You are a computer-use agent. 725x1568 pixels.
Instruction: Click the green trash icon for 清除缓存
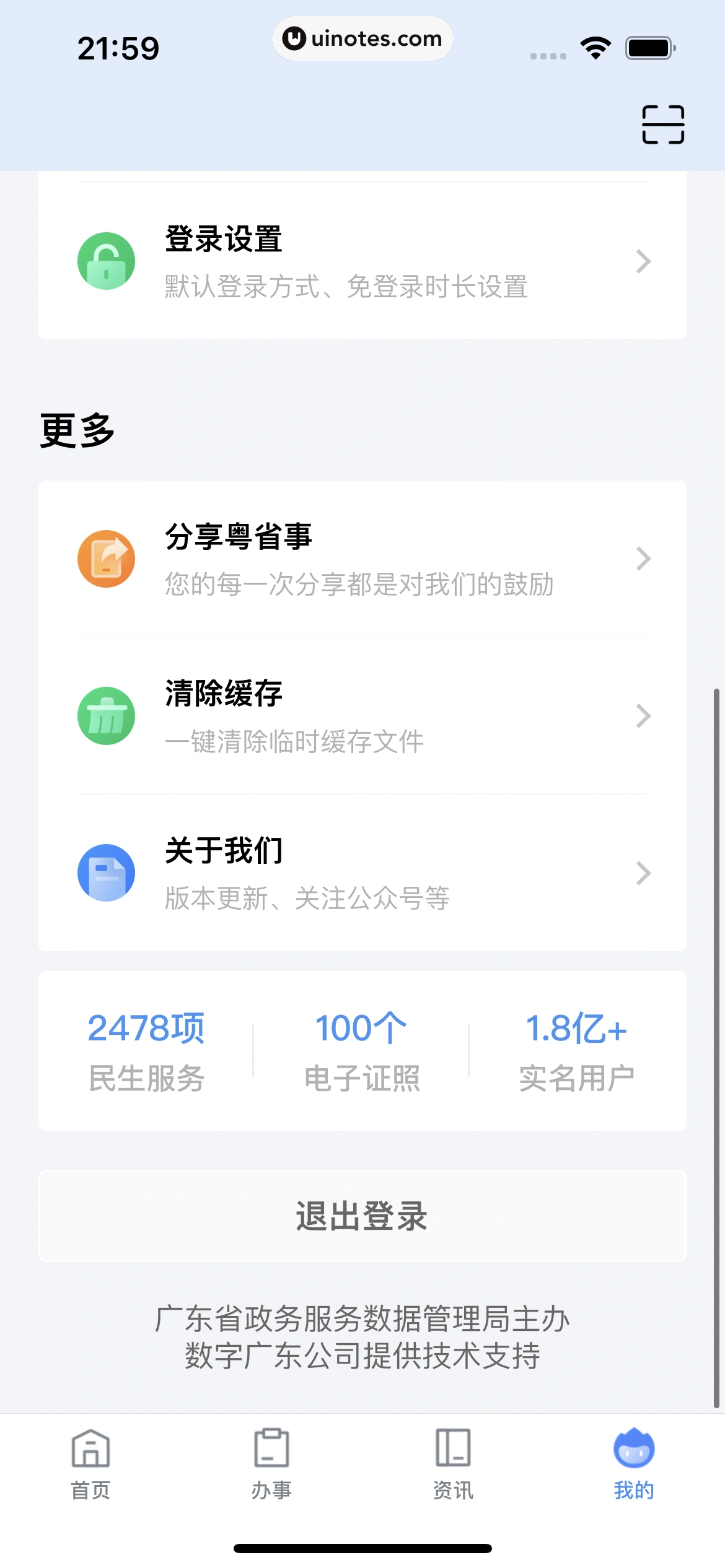coord(105,715)
